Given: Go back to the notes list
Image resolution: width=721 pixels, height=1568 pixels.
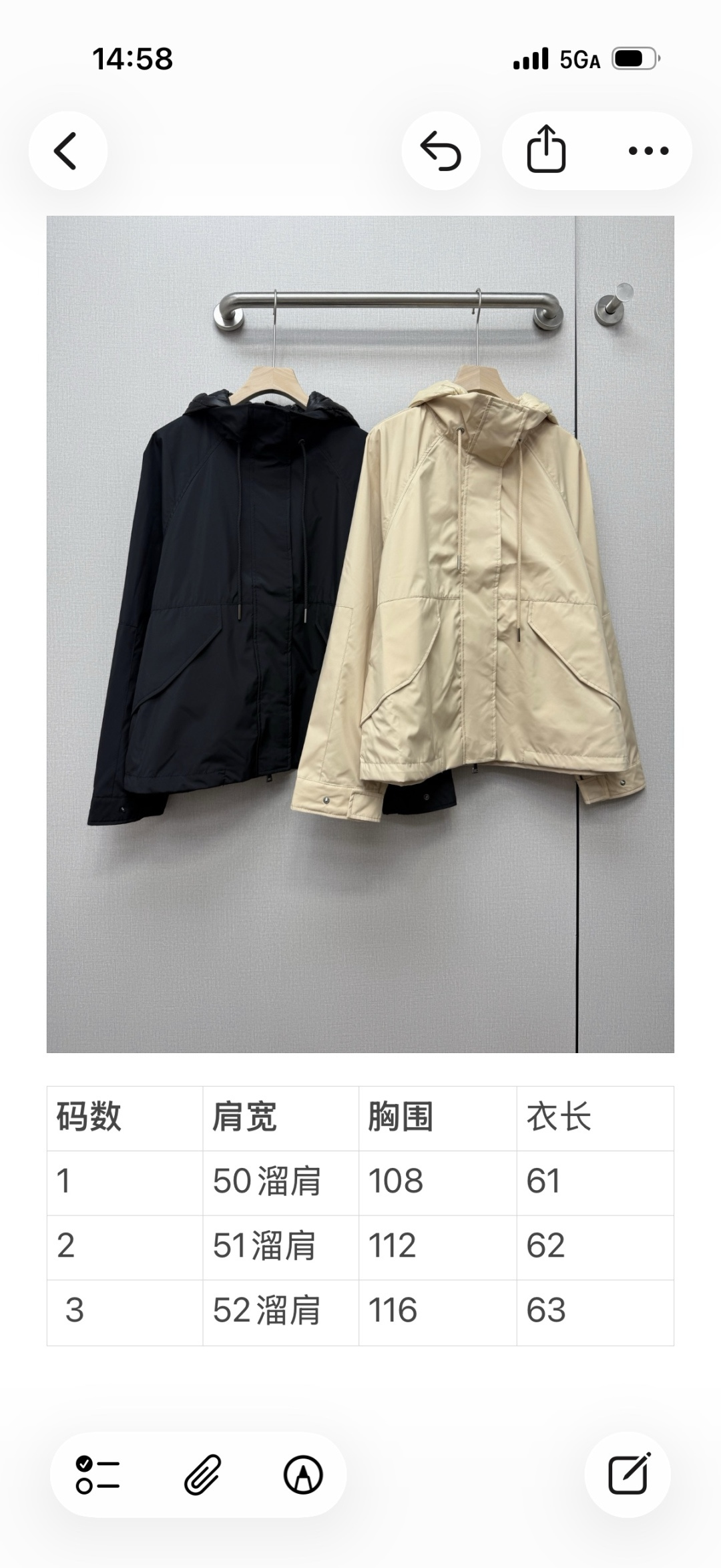Looking at the screenshot, I should coord(67,151).
